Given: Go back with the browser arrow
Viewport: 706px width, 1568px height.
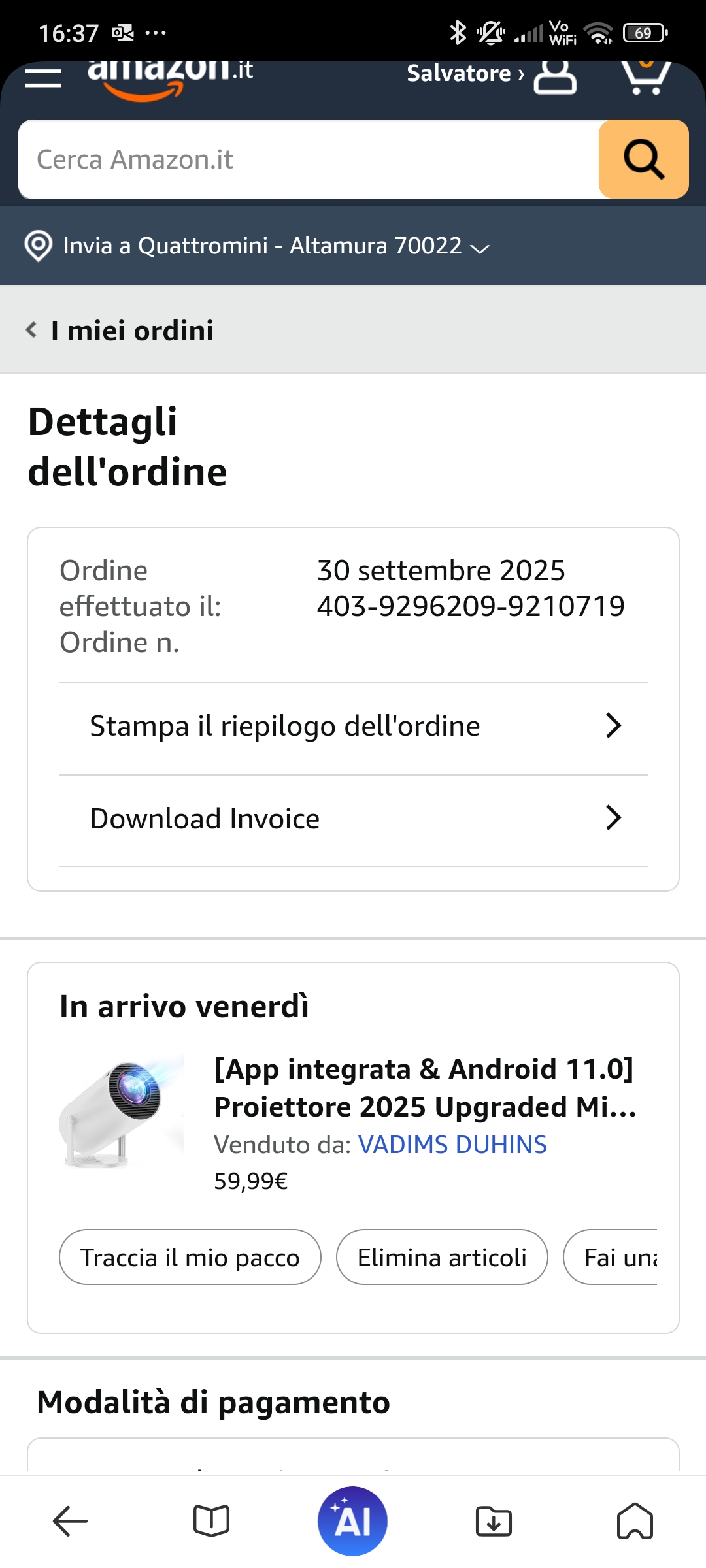Looking at the screenshot, I should coord(70,1521).
